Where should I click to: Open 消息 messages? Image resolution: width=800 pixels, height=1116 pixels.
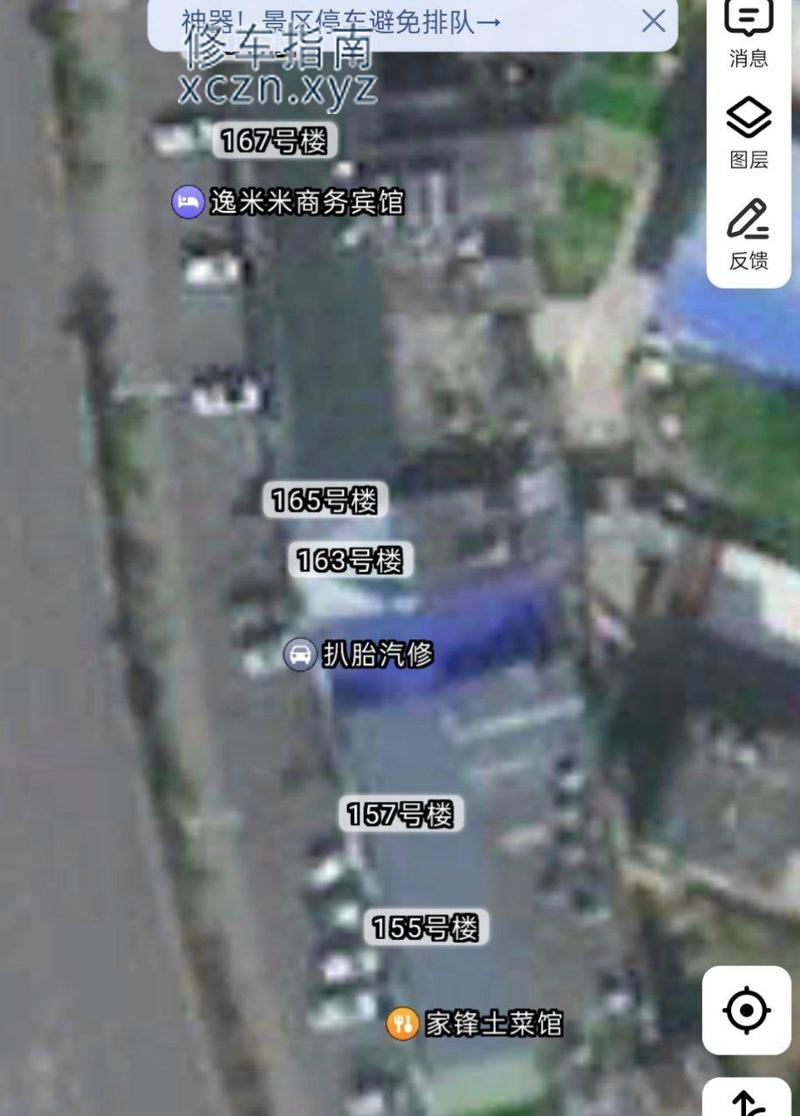[748, 33]
